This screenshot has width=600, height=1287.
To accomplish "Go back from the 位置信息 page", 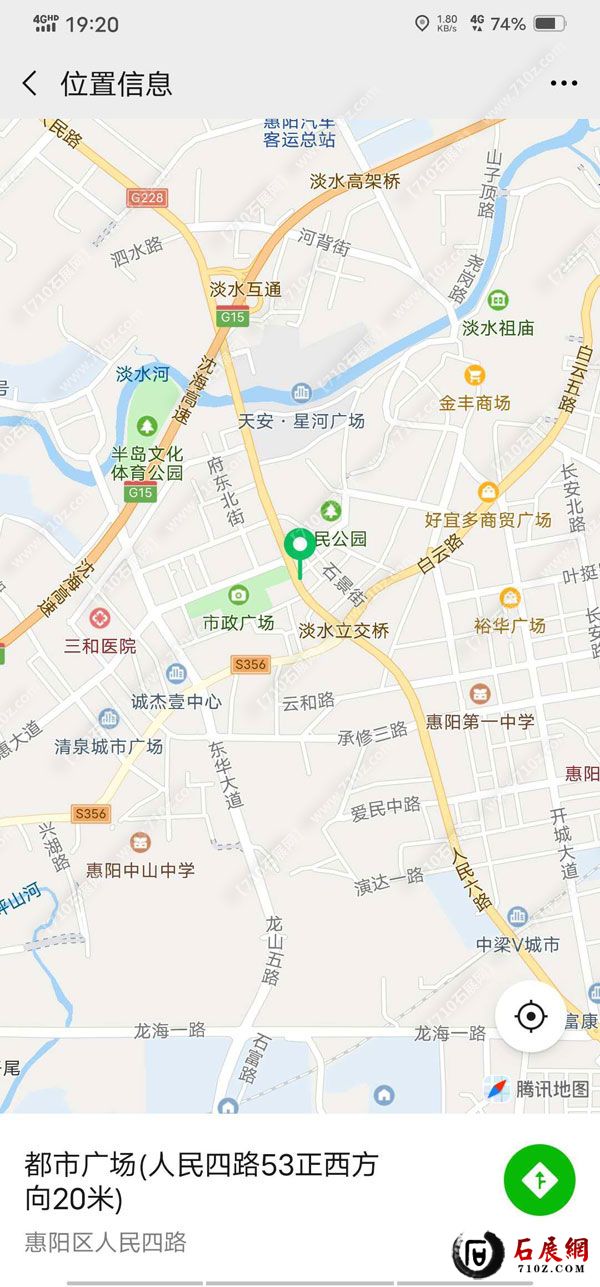I will pos(30,83).
